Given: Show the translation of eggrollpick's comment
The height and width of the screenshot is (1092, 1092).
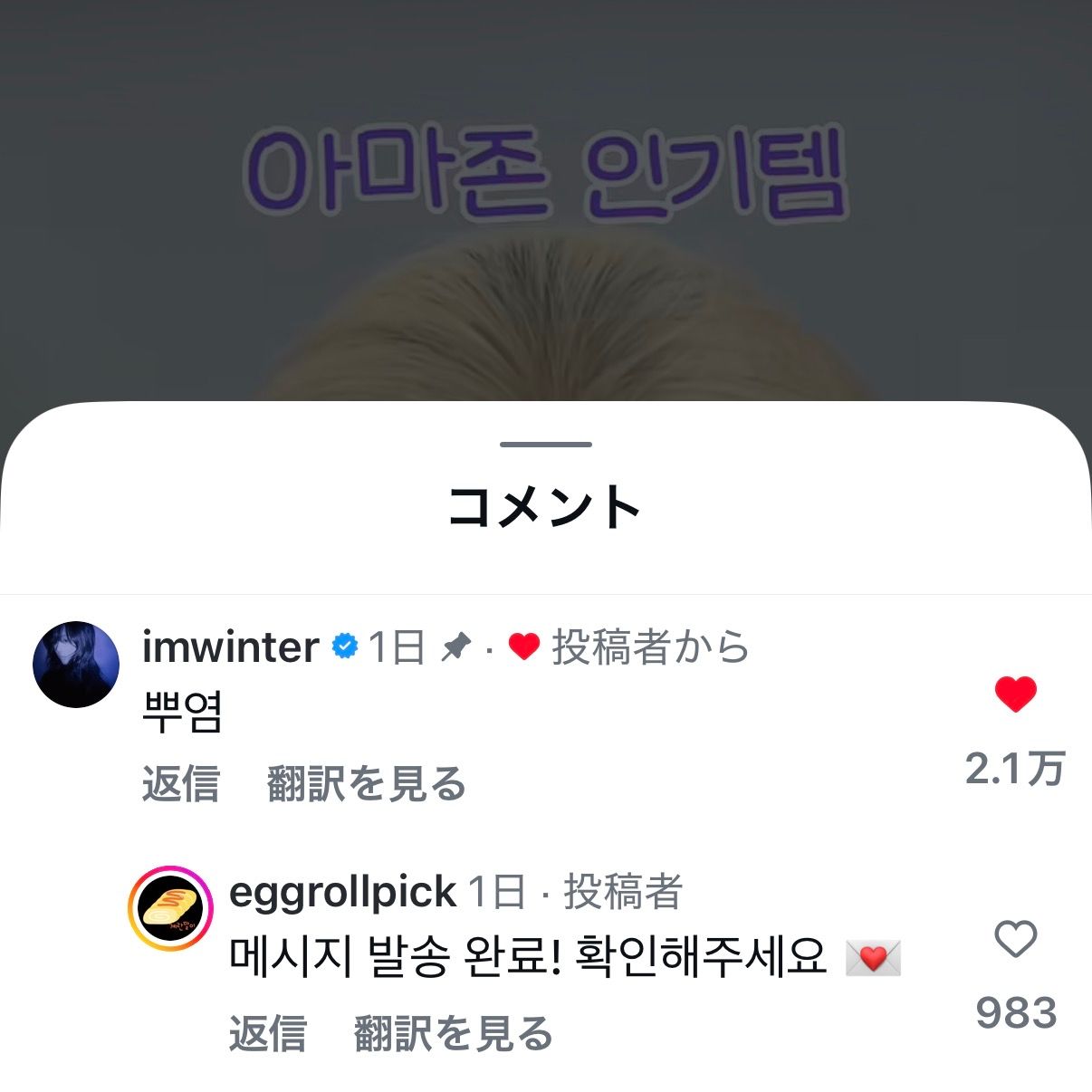Looking at the screenshot, I should tap(453, 1033).
